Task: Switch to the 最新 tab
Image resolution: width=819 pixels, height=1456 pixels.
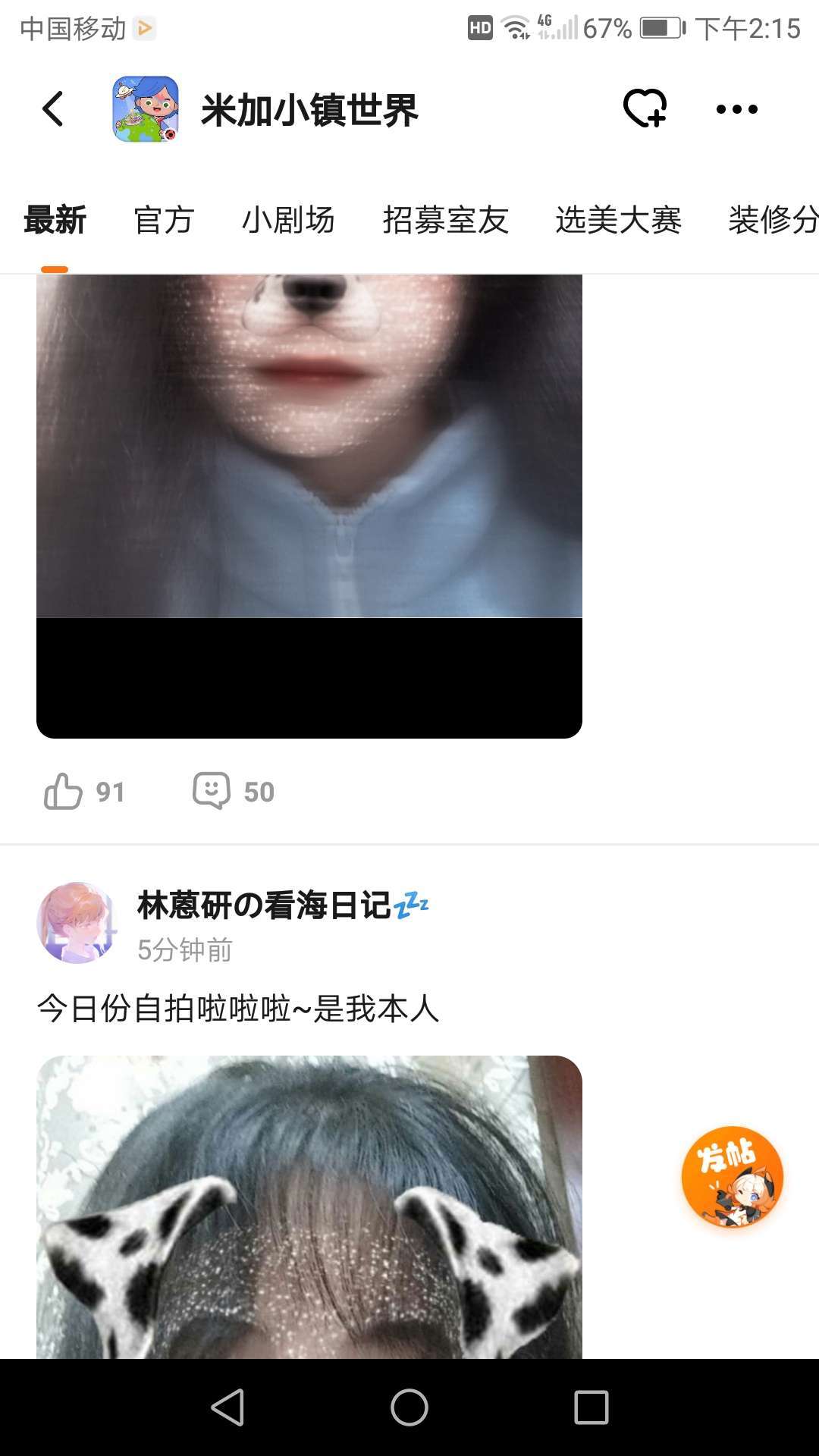Action: 55,221
